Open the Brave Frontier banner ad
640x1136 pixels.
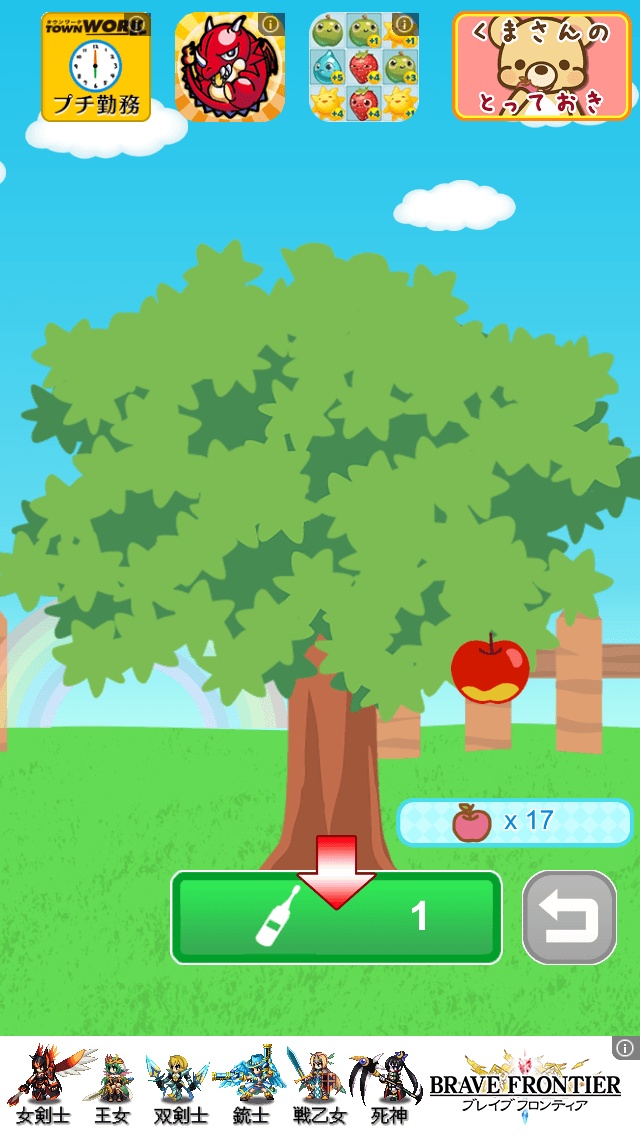pyautogui.click(x=320, y=1086)
